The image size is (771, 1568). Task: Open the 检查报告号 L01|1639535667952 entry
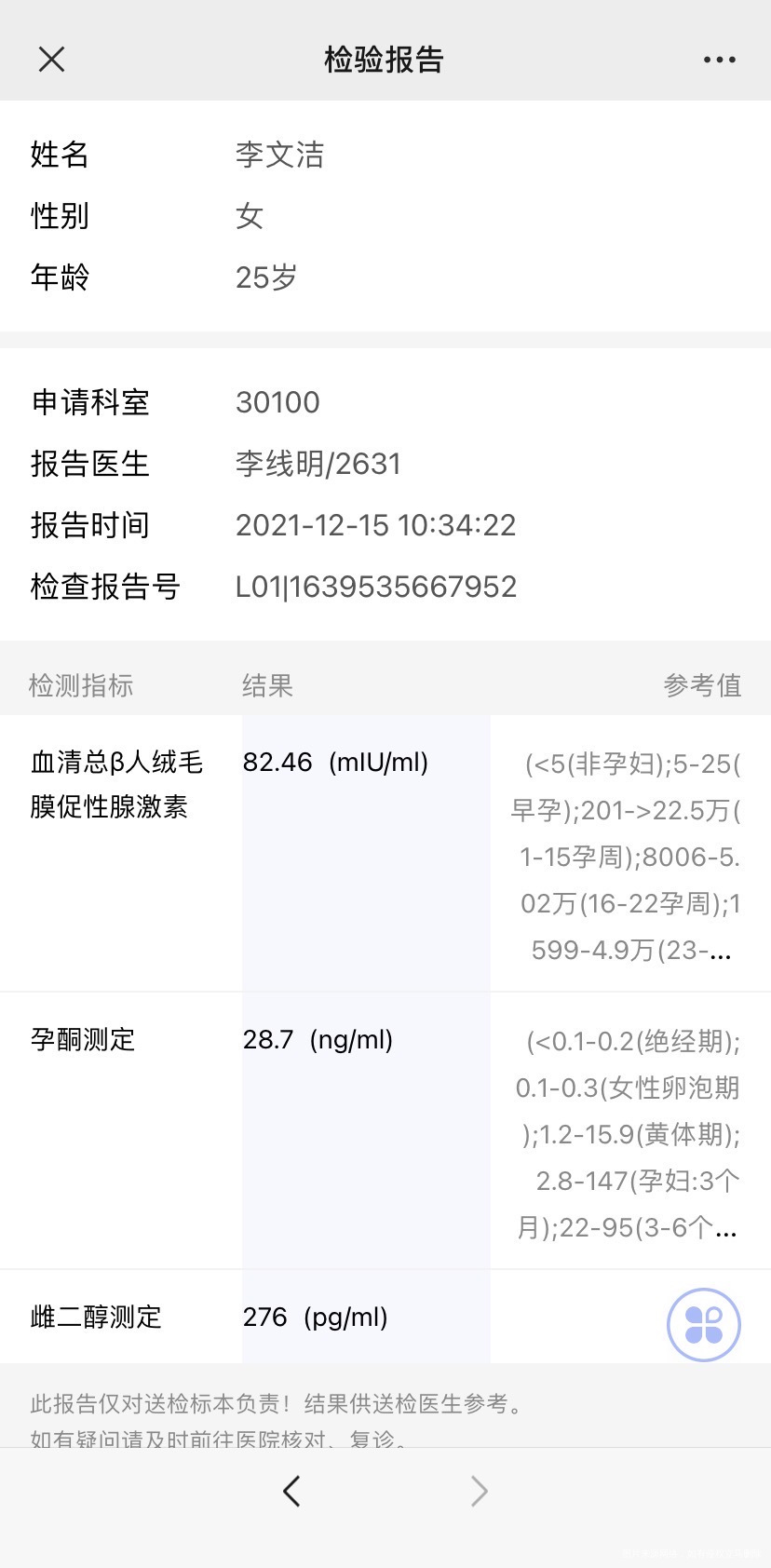376,587
